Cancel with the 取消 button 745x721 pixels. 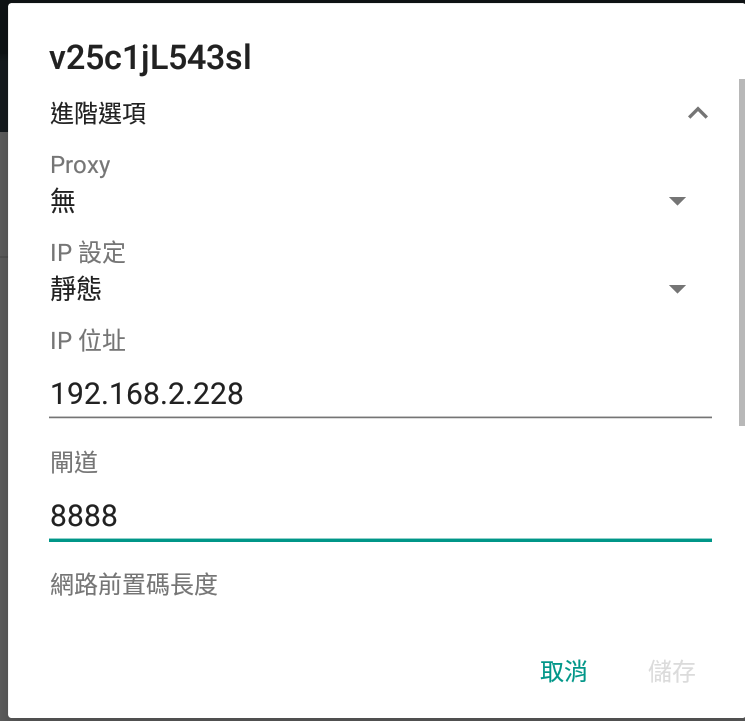coord(563,671)
